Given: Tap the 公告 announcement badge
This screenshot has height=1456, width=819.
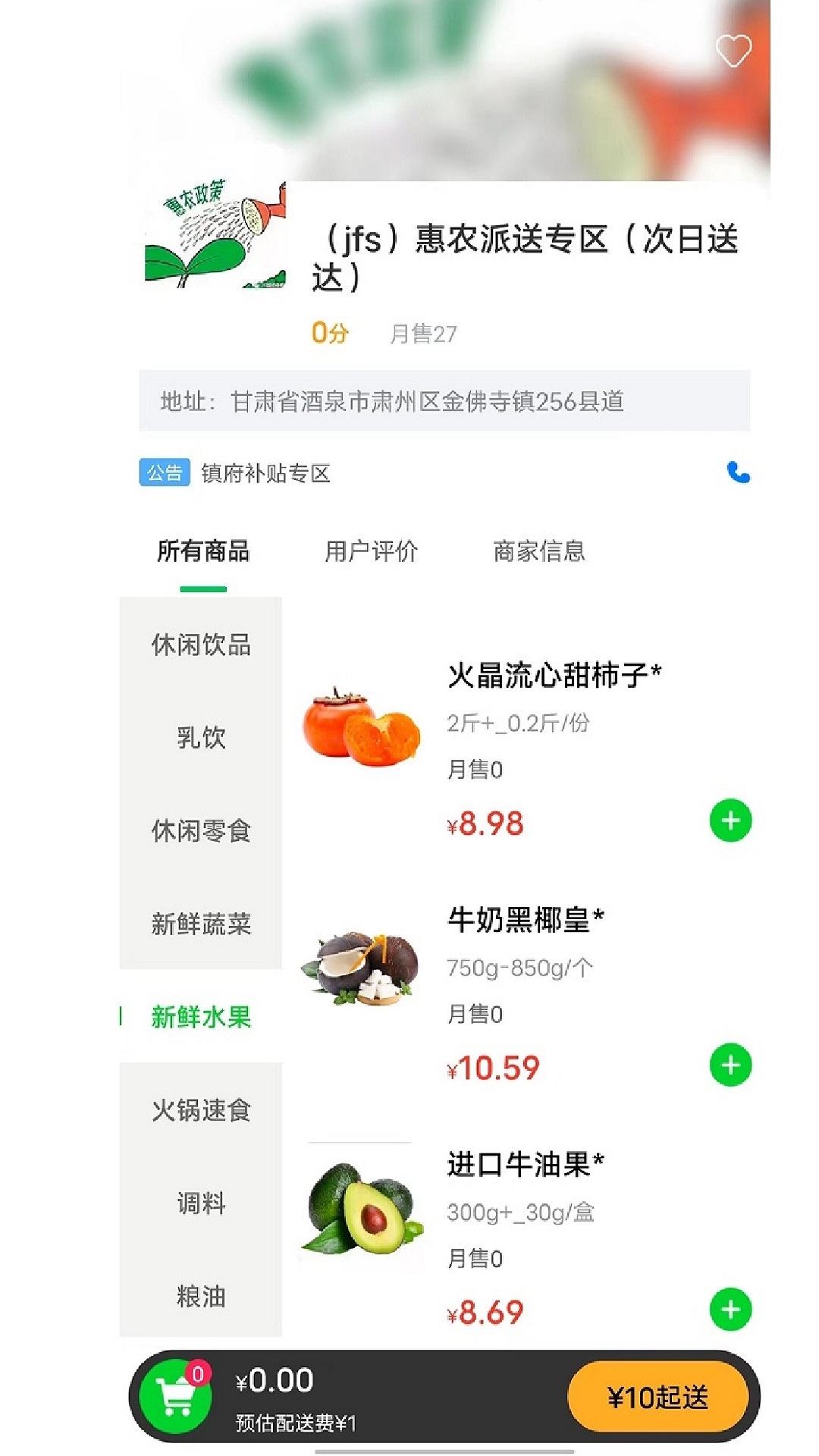Looking at the screenshot, I should tap(164, 472).
